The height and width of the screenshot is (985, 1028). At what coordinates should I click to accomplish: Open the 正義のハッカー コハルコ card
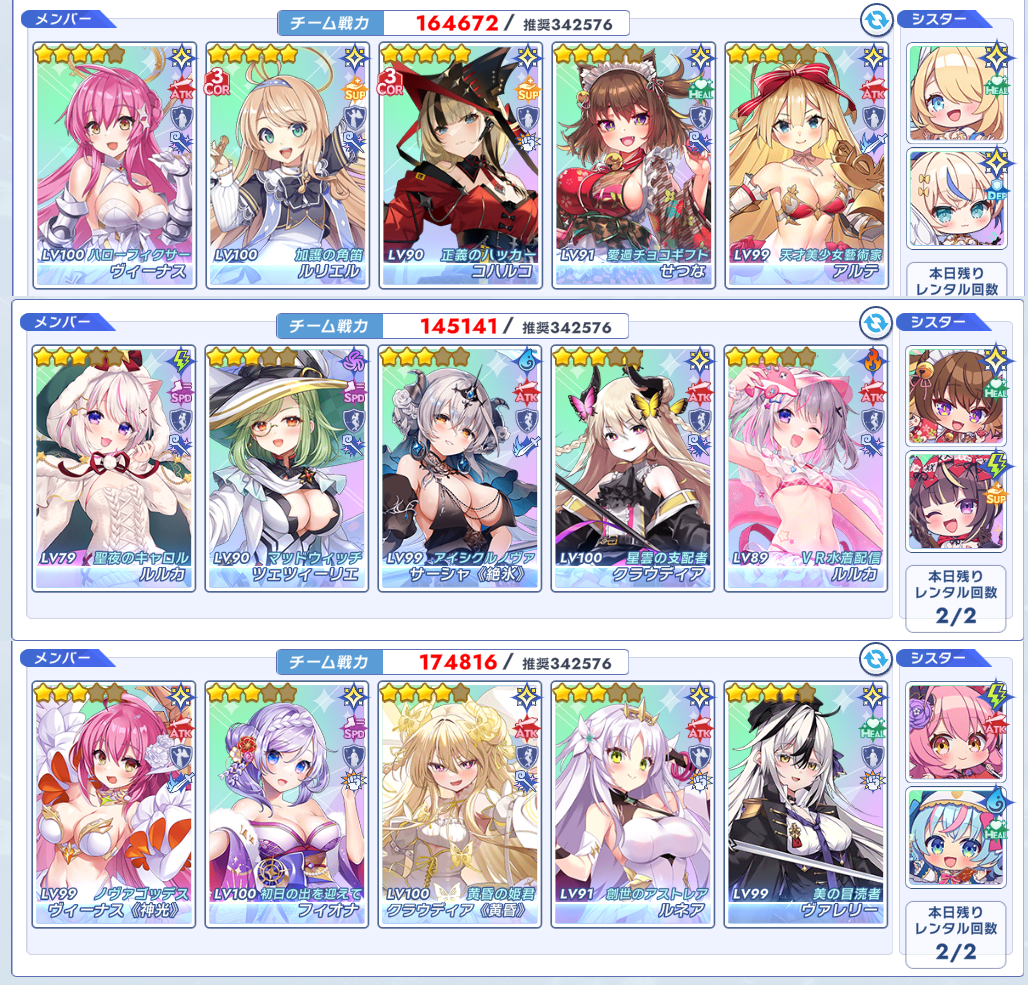pos(461,165)
